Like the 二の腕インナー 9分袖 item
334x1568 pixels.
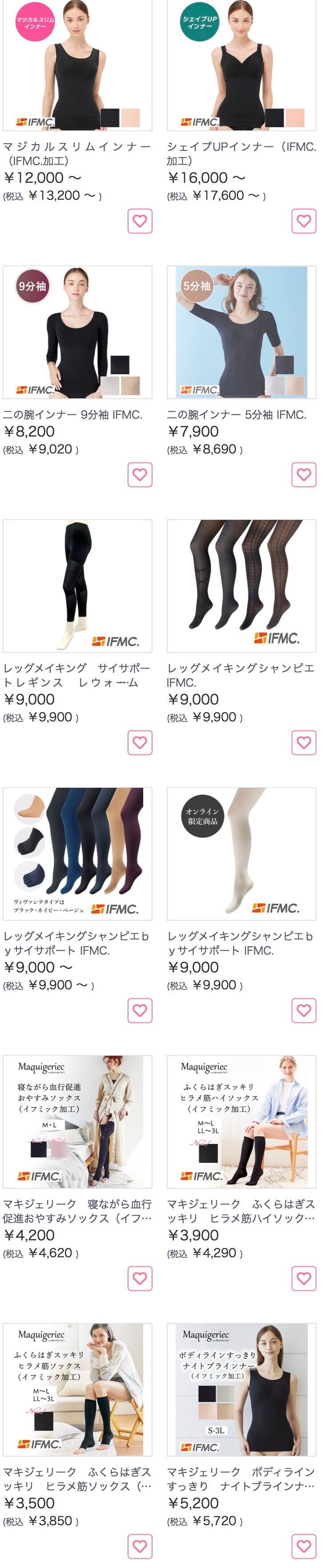[140, 475]
